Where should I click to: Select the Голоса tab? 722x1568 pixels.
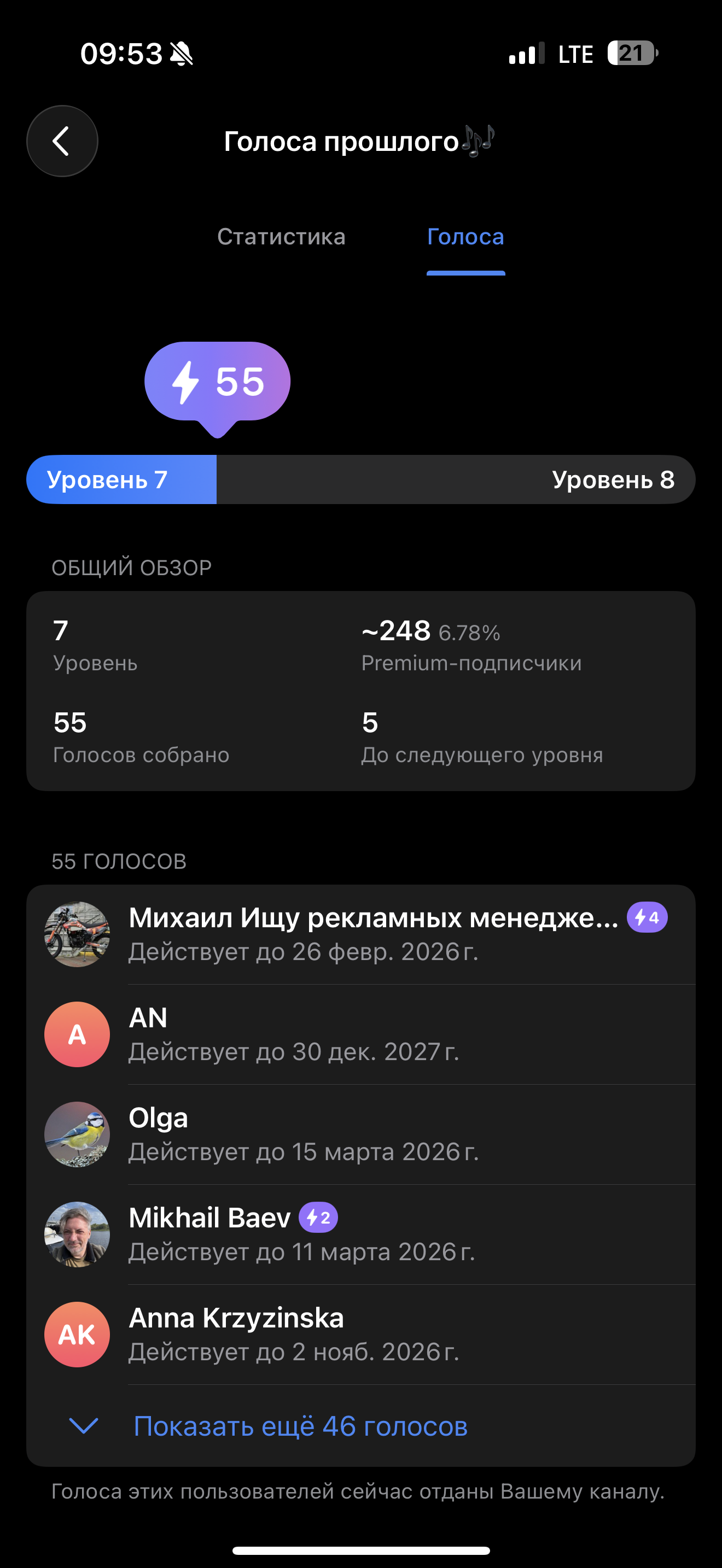pyautogui.click(x=465, y=237)
